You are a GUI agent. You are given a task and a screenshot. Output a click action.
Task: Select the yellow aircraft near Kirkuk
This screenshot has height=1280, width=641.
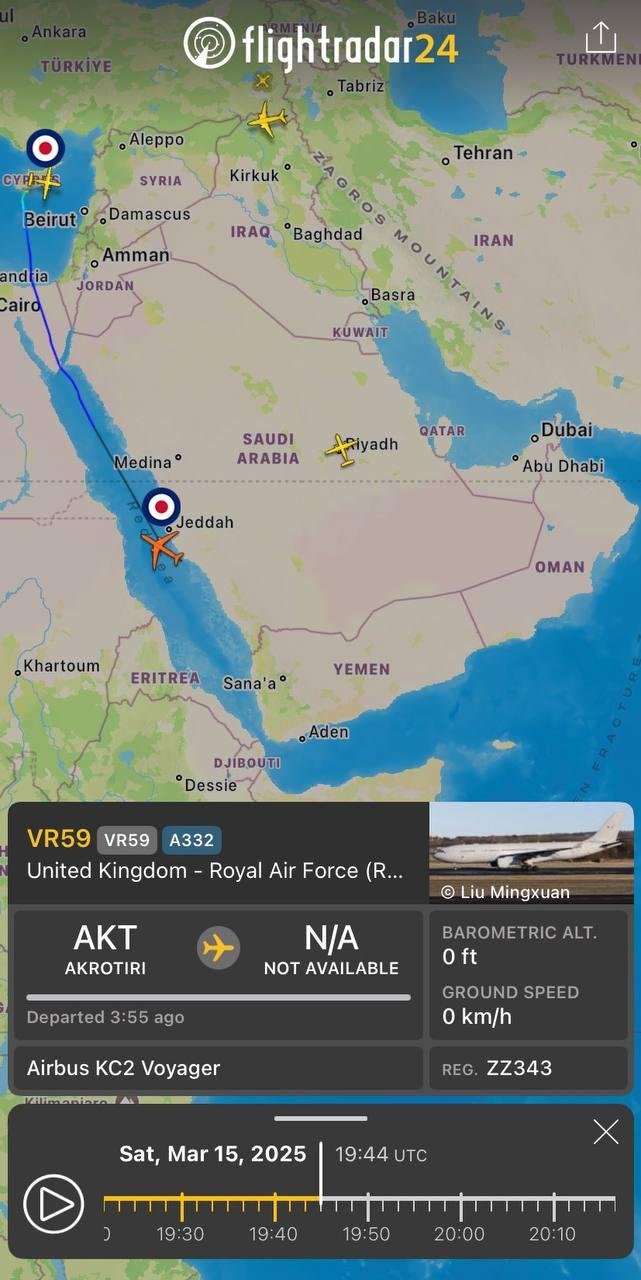267,121
